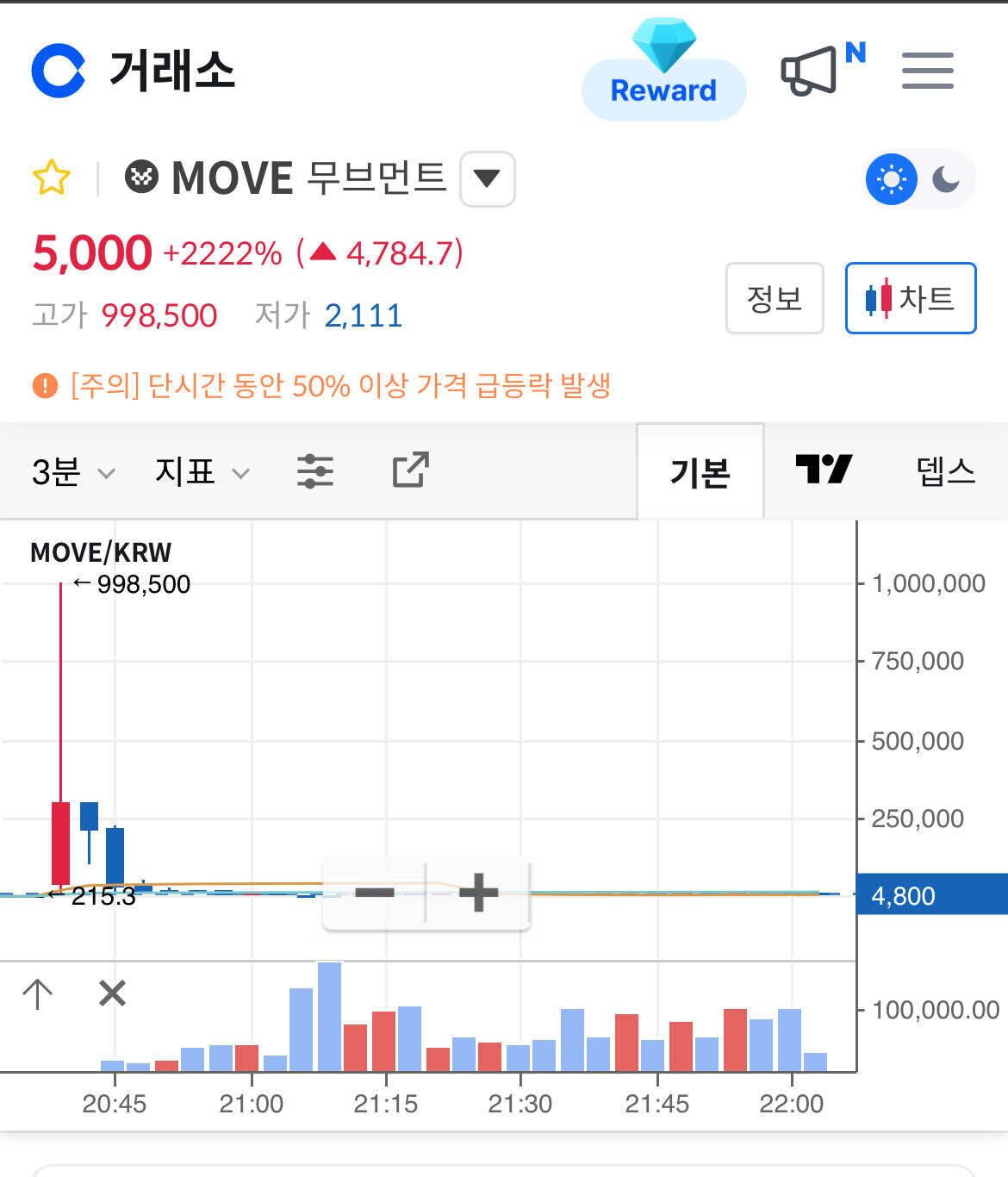This screenshot has height=1177, width=1008.
Task: Zoom in using the plus control
Action: click(479, 893)
